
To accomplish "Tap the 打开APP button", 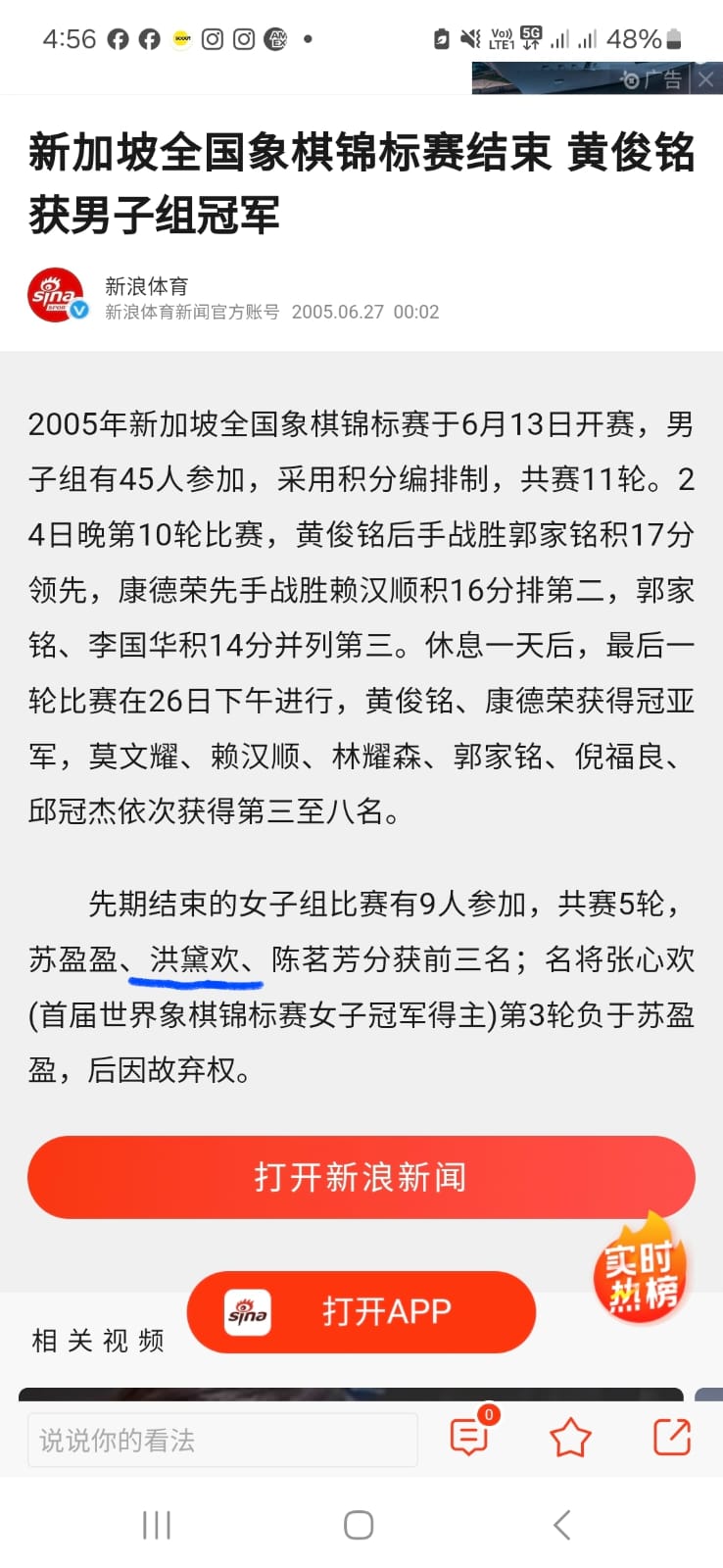I will (x=361, y=1312).
